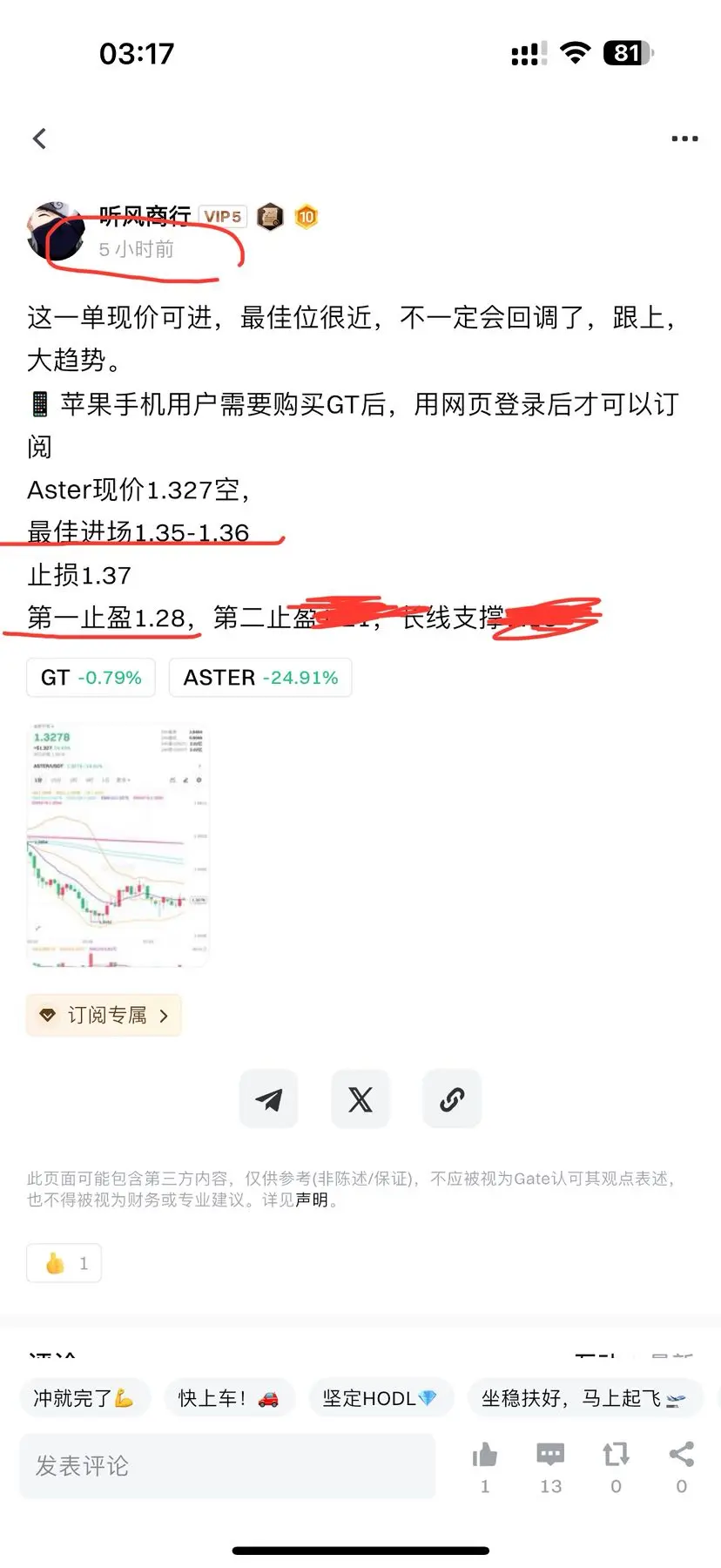The width and height of the screenshot is (721, 1568).
Task: Like the post in the bottom bar
Action: [x=485, y=1456]
